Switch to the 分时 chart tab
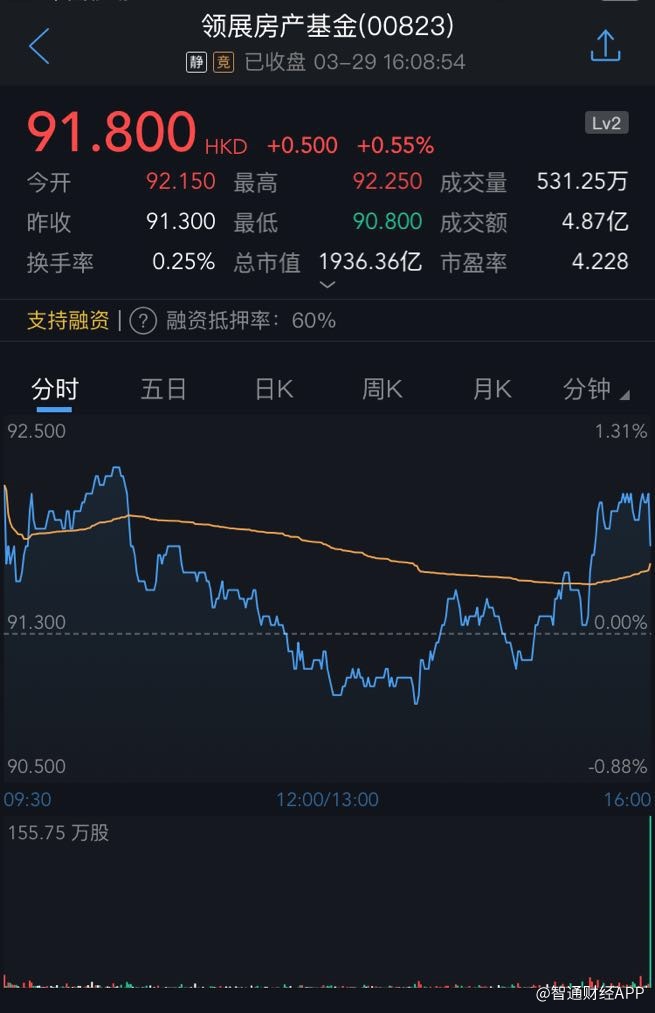This screenshot has height=1013, width=655. click(x=54, y=389)
